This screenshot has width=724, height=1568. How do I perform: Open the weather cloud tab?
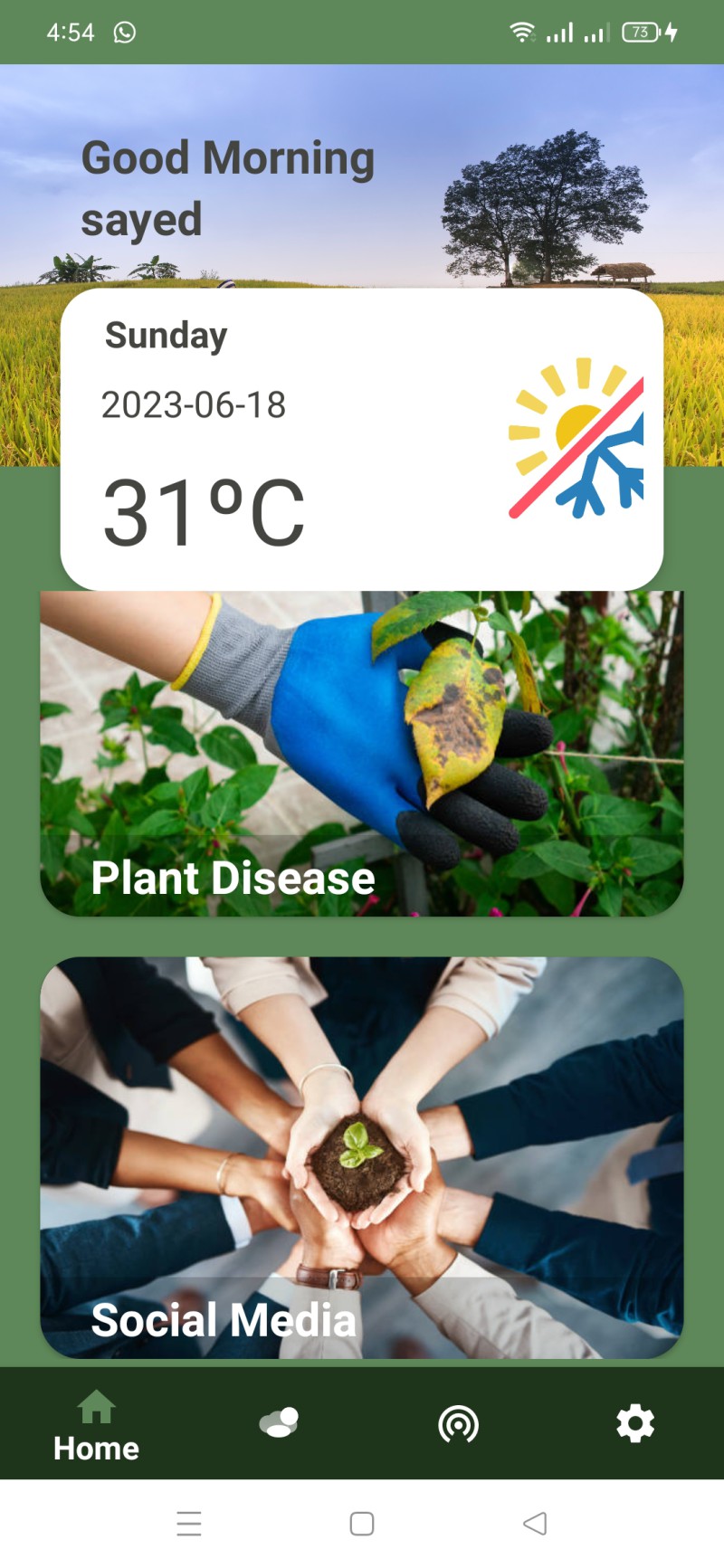point(279,1422)
